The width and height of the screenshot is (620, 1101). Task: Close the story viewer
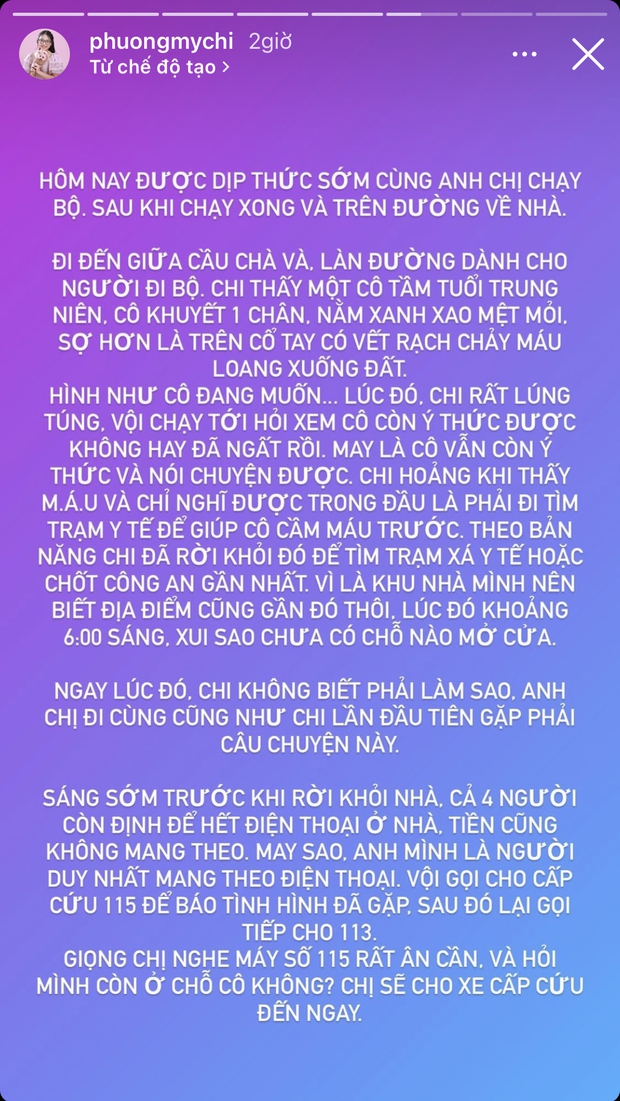click(x=587, y=54)
